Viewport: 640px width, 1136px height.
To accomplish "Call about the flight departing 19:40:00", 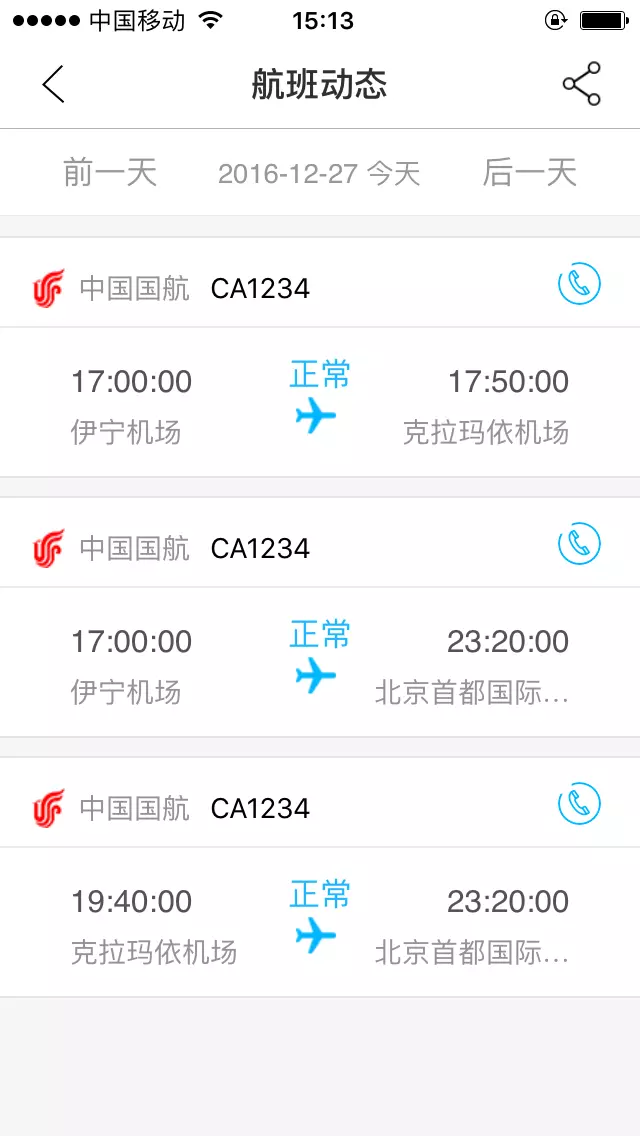I will [579, 803].
